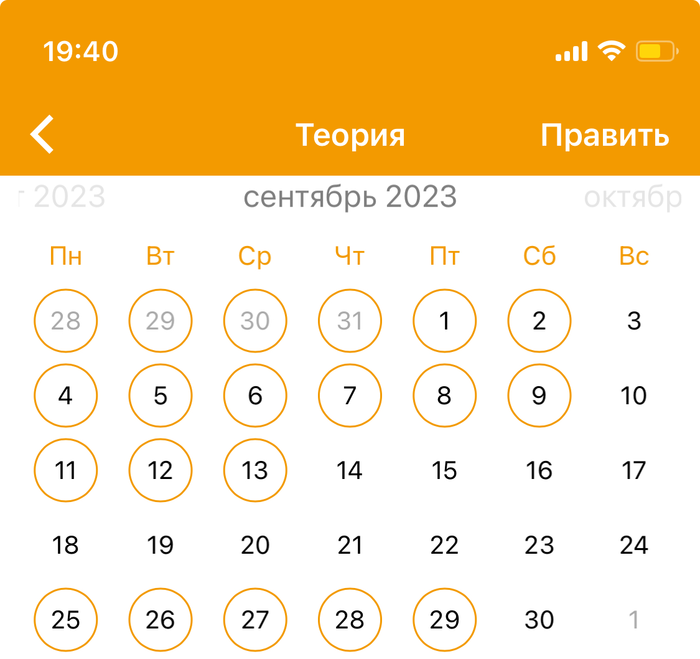Screen dimensions: 700x659
Task: Select September 27 in the calendar
Action: [x=255, y=620]
